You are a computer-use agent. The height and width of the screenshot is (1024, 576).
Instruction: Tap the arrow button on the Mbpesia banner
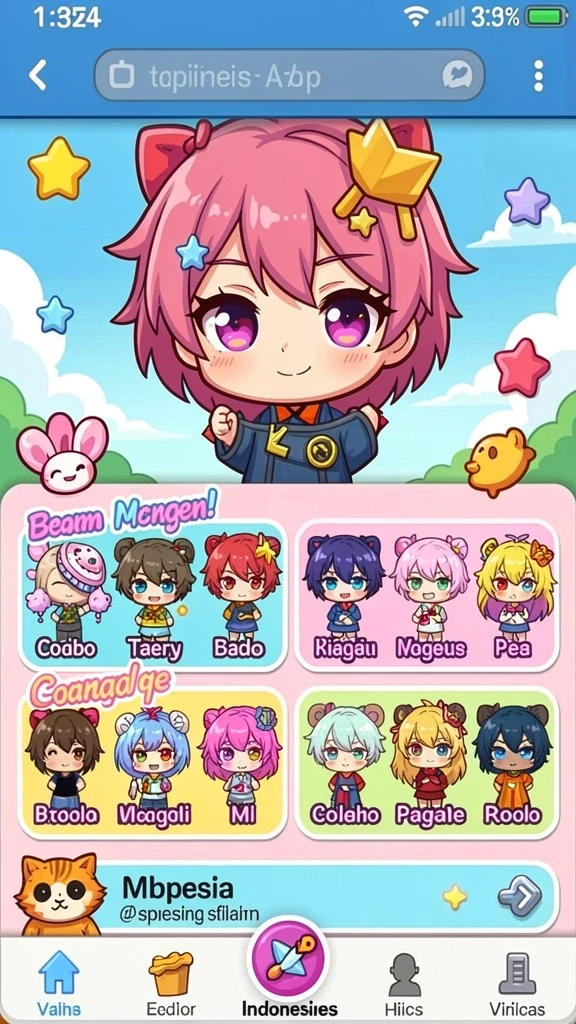[x=520, y=896]
